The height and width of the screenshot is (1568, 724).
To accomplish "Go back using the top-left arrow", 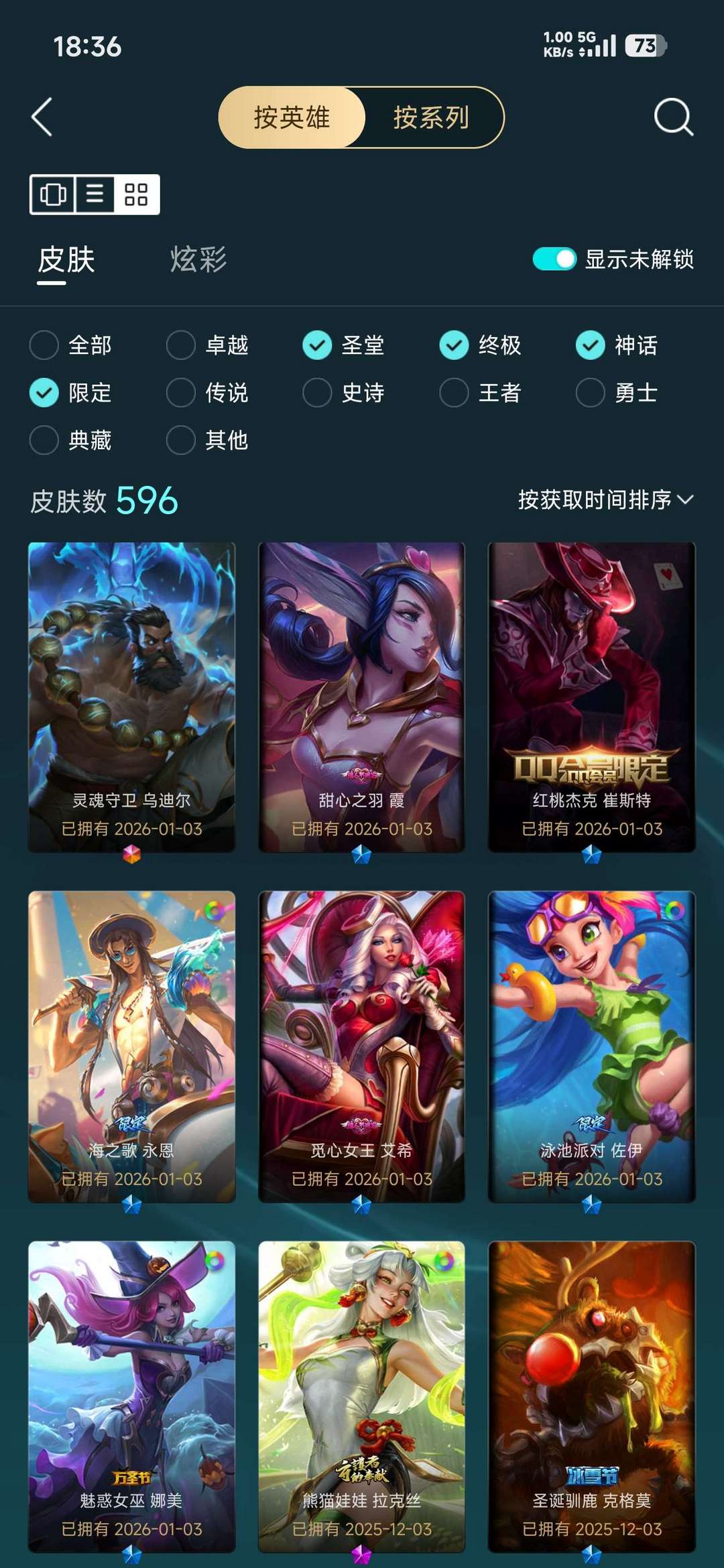I will click(42, 117).
